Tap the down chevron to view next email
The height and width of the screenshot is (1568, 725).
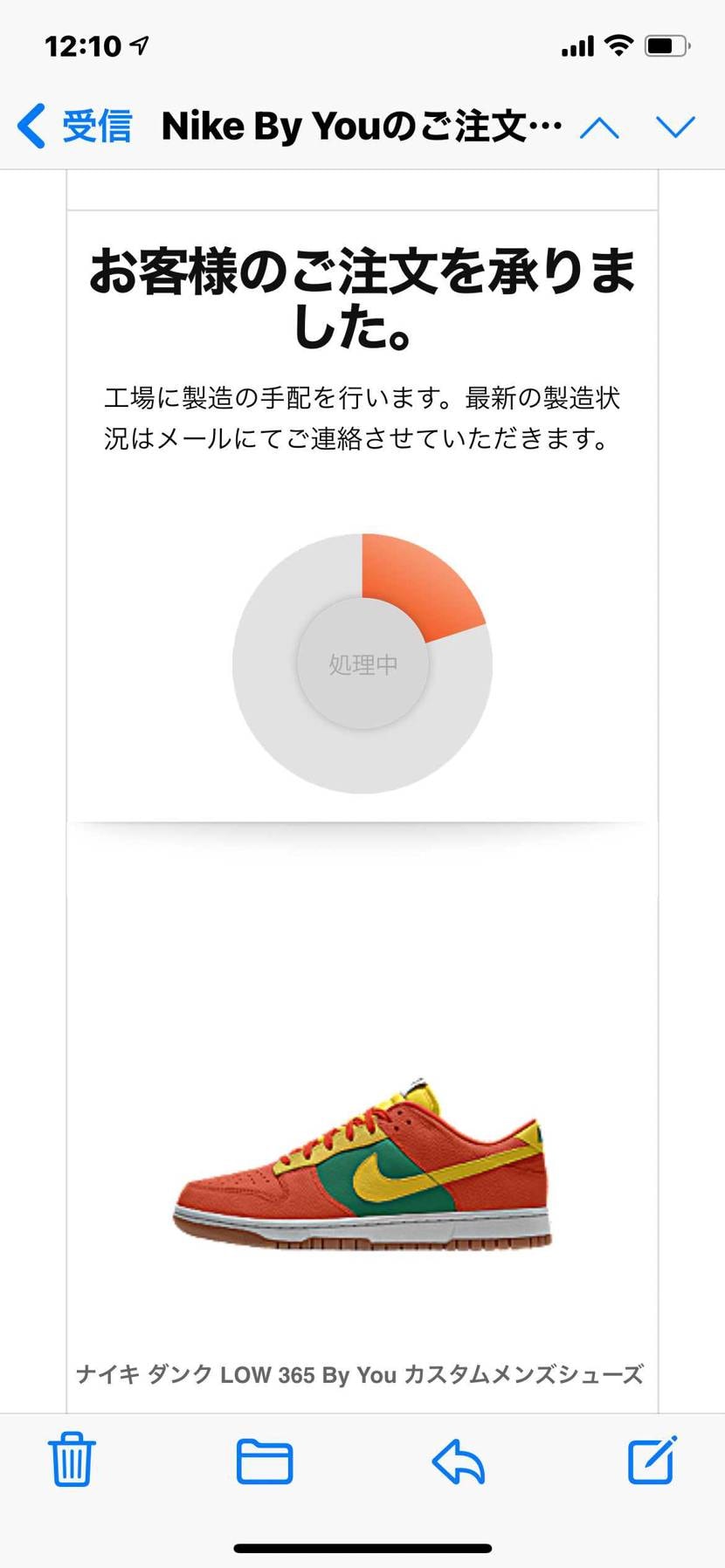coord(674,127)
